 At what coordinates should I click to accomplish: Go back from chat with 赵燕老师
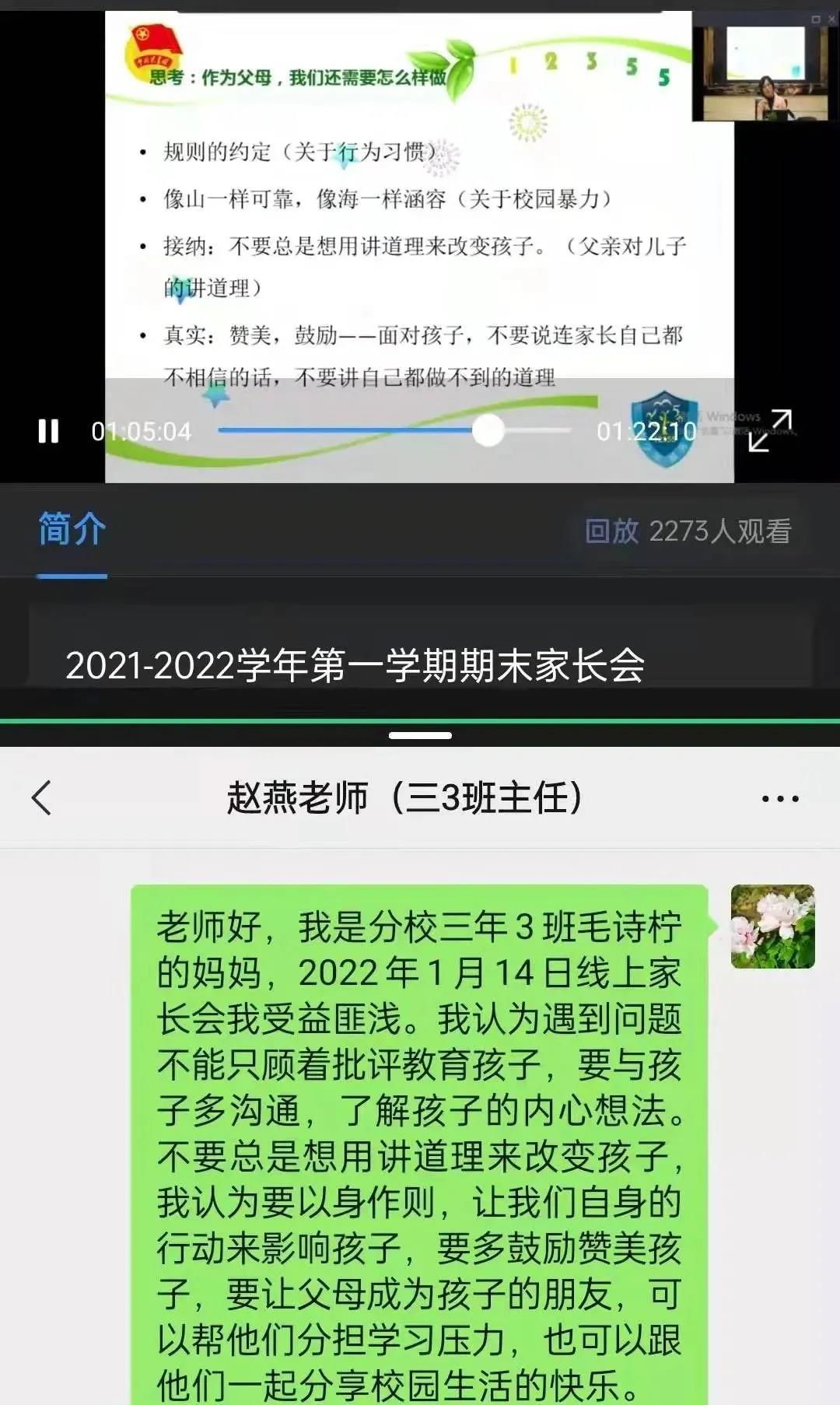42,798
